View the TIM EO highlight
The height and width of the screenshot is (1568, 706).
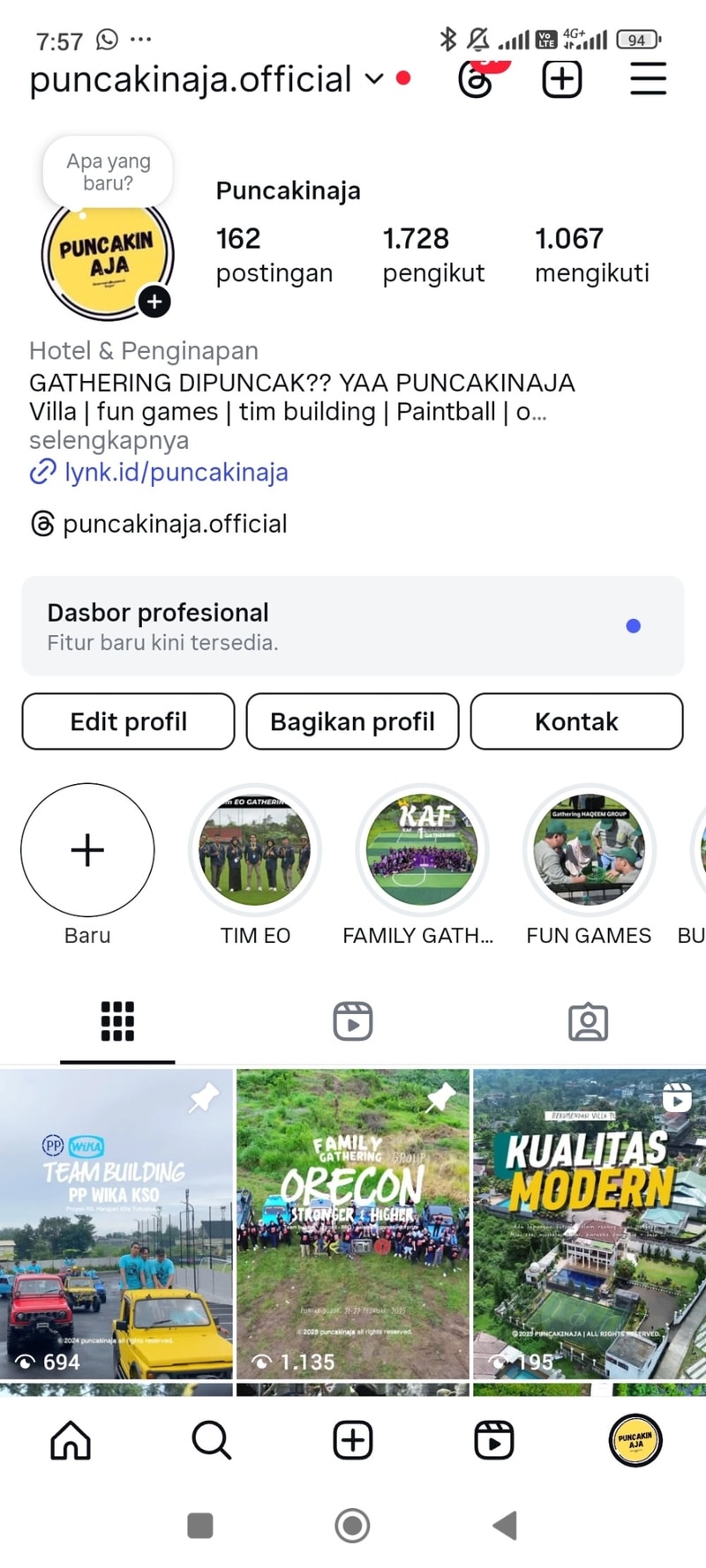[x=255, y=850]
